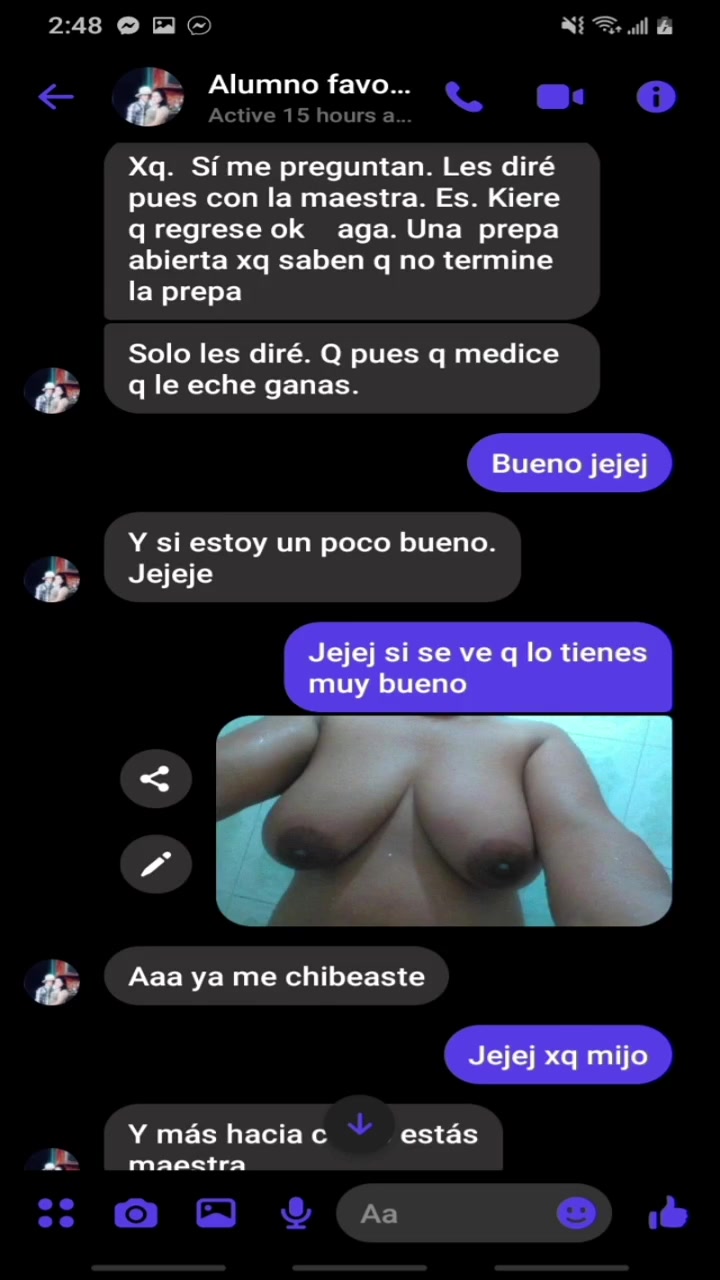Tap the edit pencil icon beside the photo
The height and width of the screenshot is (1280, 720).
tap(155, 863)
